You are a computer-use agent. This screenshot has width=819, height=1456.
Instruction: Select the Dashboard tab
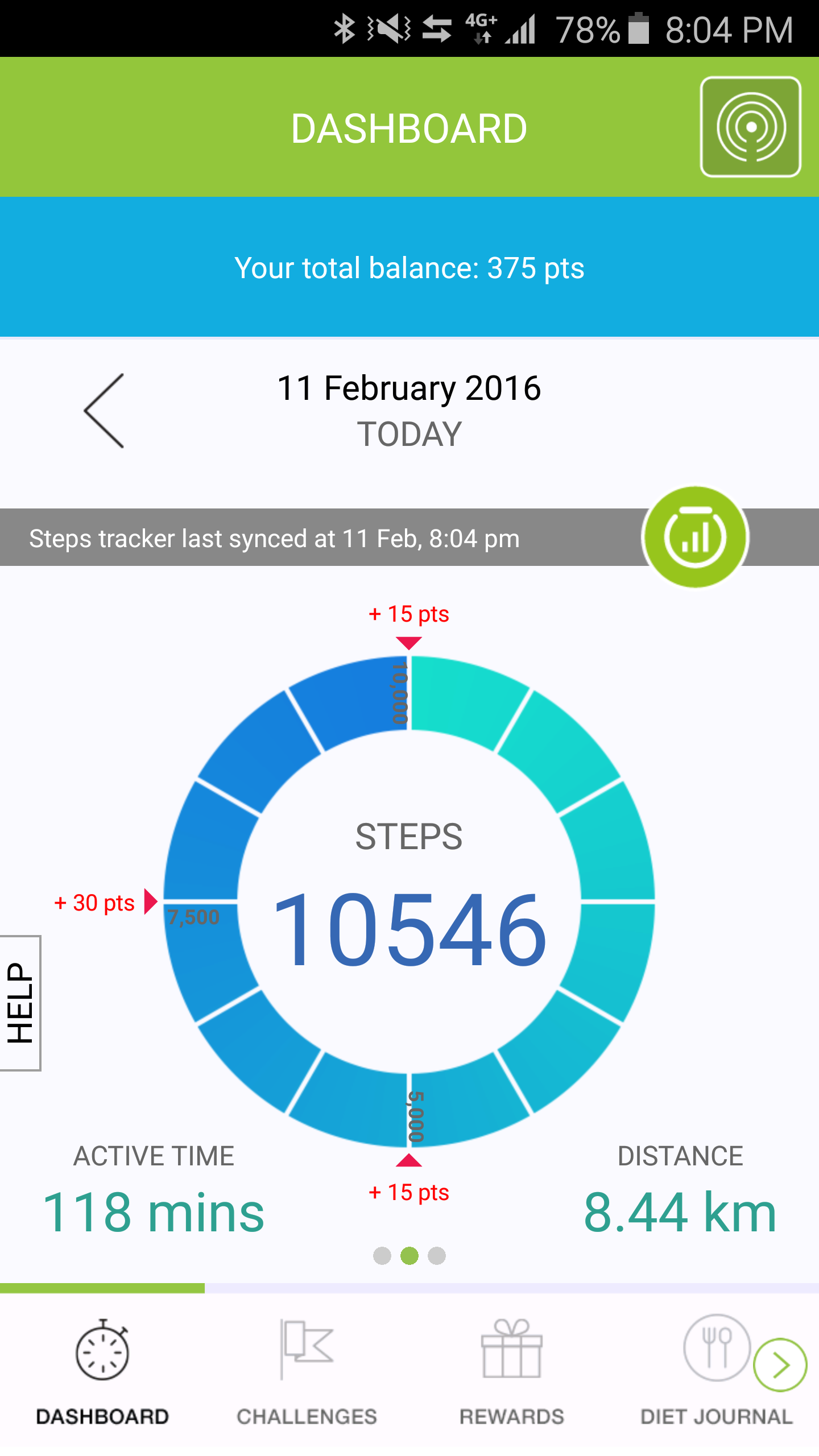pos(102,1371)
